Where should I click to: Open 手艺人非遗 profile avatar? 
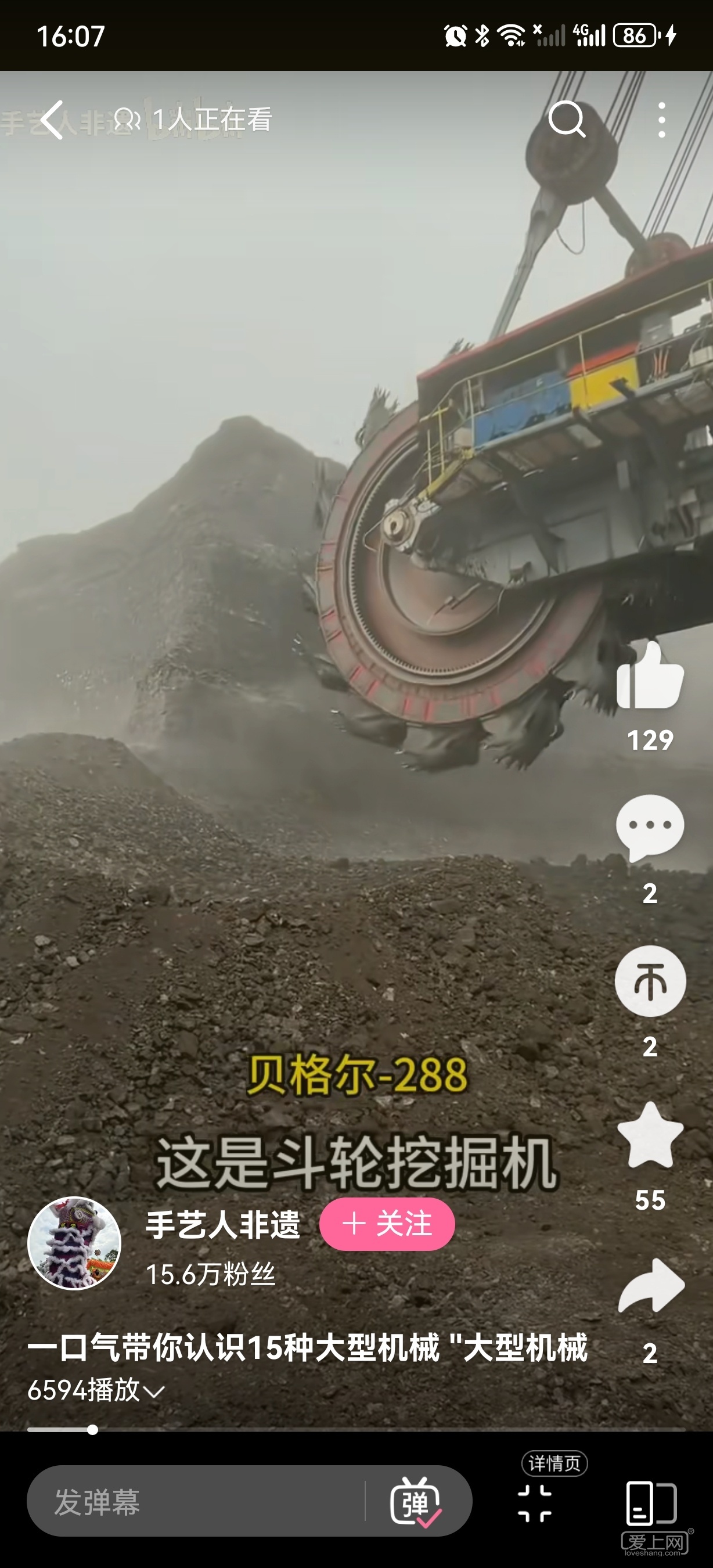tap(74, 1242)
